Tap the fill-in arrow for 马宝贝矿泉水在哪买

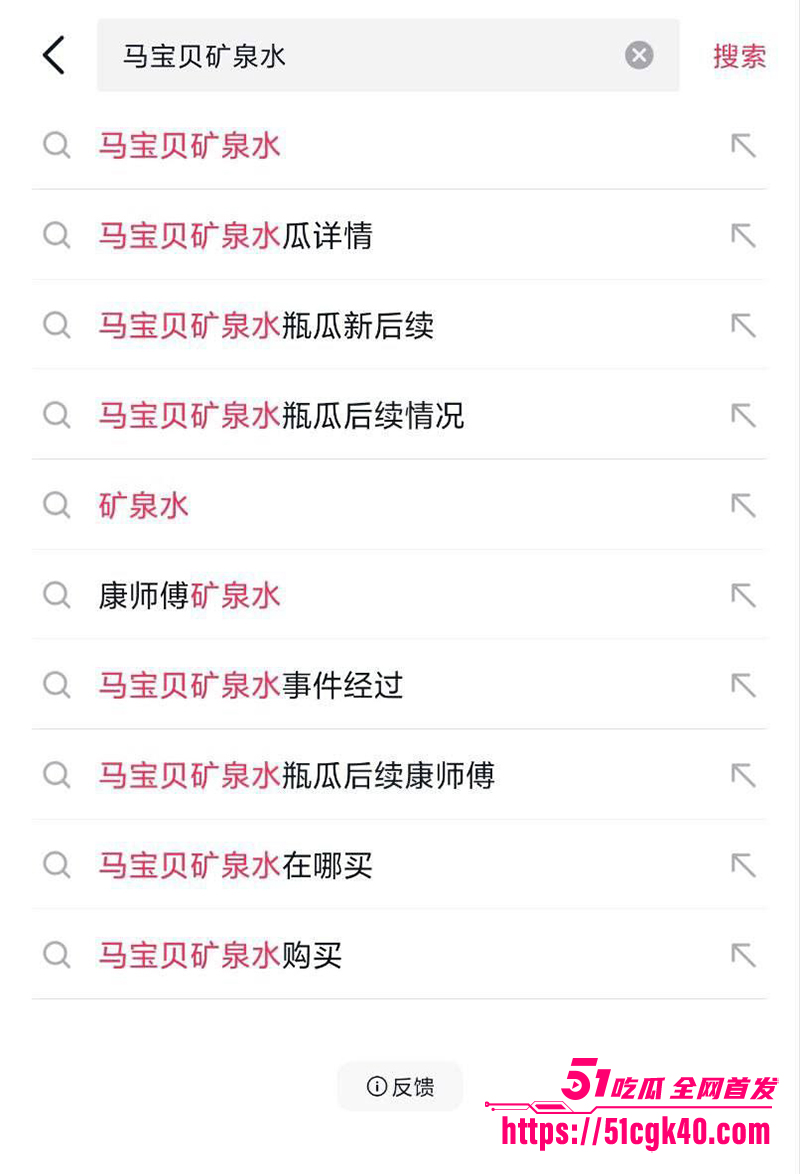coord(743,866)
